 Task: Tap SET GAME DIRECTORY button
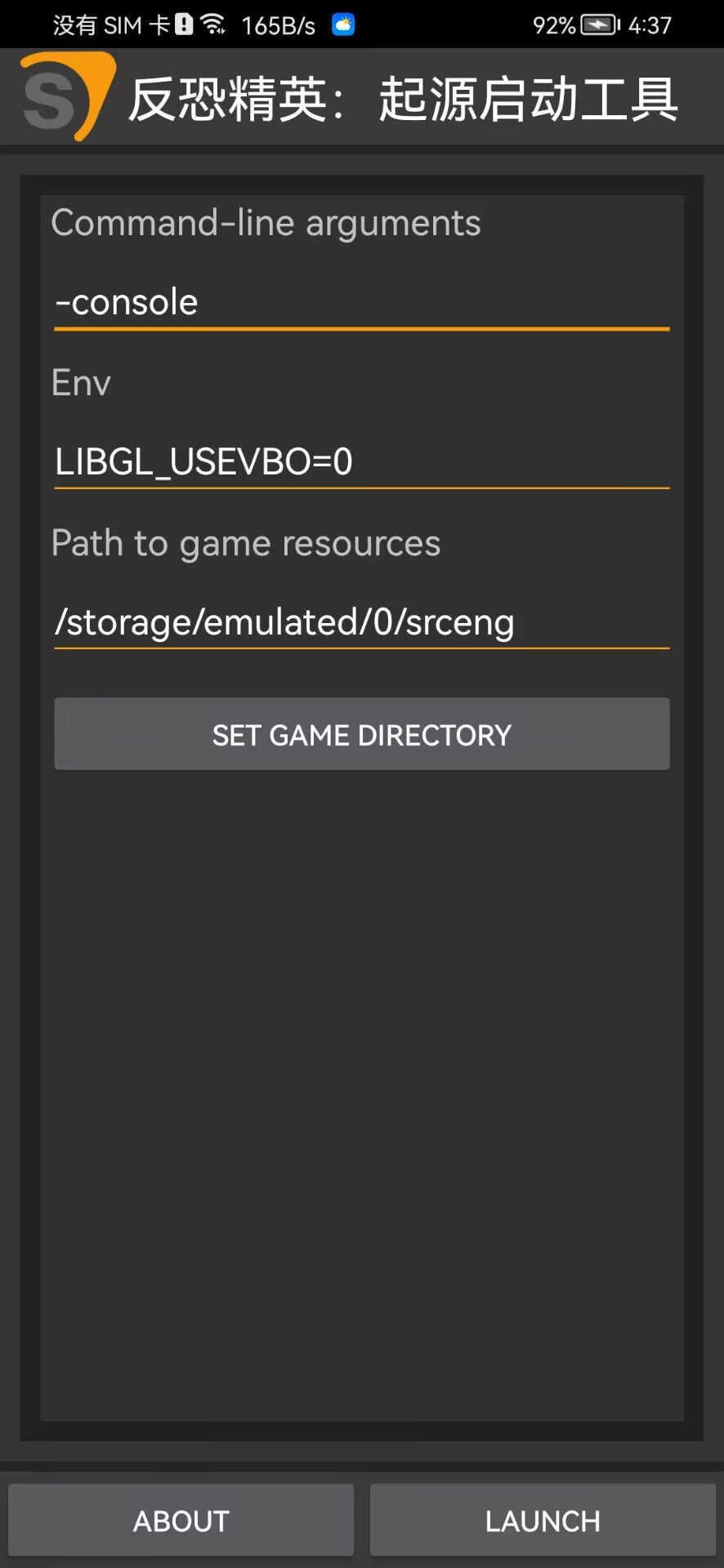[361, 734]
